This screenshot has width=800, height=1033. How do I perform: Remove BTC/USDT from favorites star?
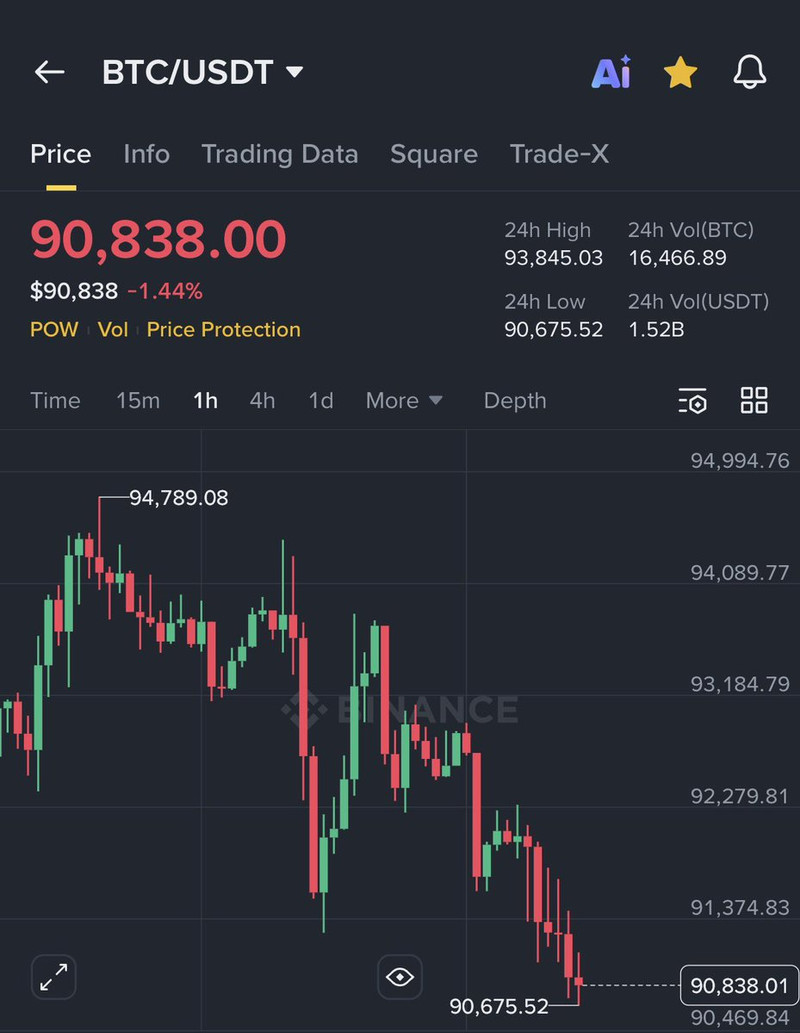(680, 72)
